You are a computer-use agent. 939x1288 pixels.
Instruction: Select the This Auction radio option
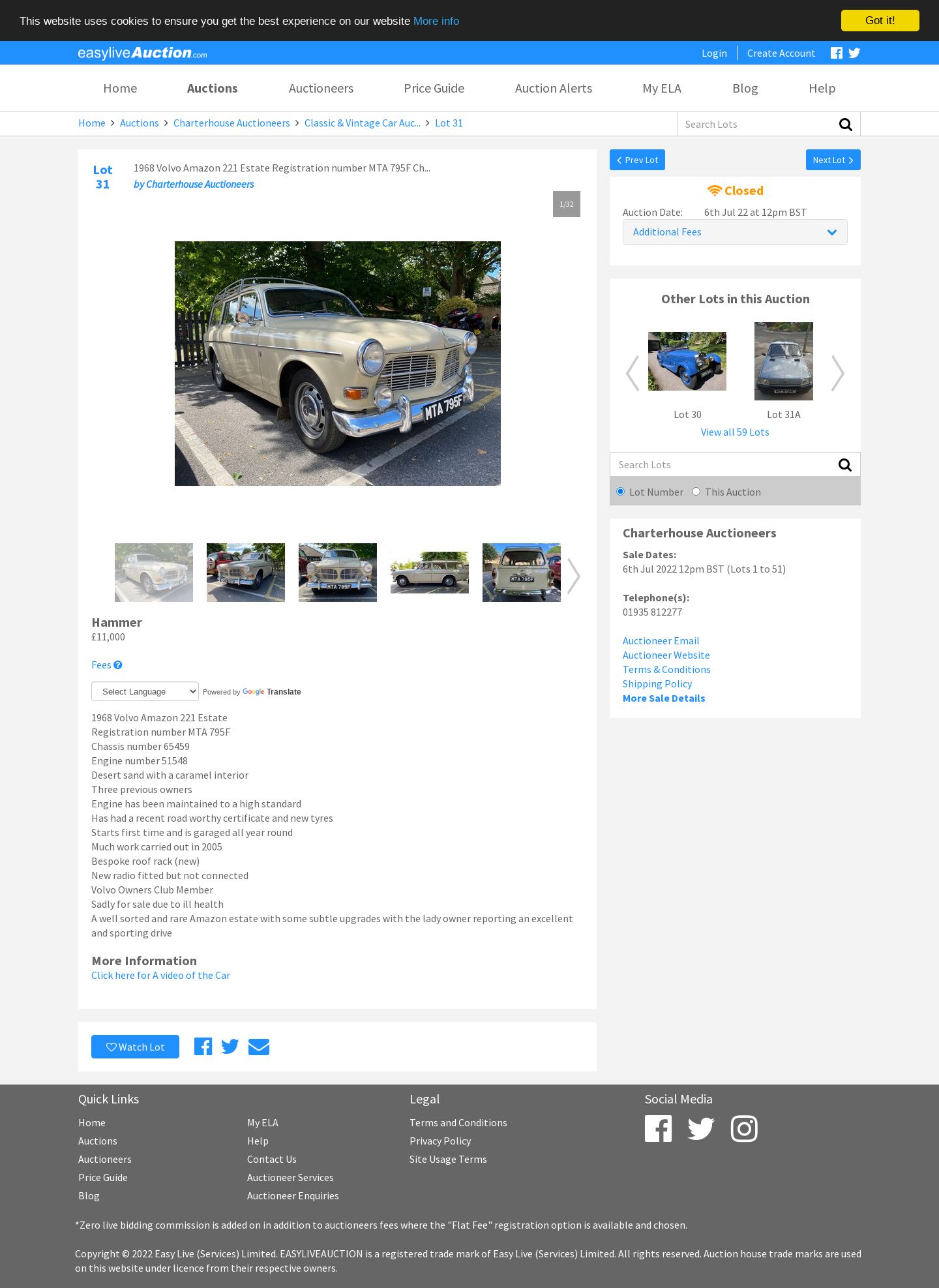tap(696, 492)
